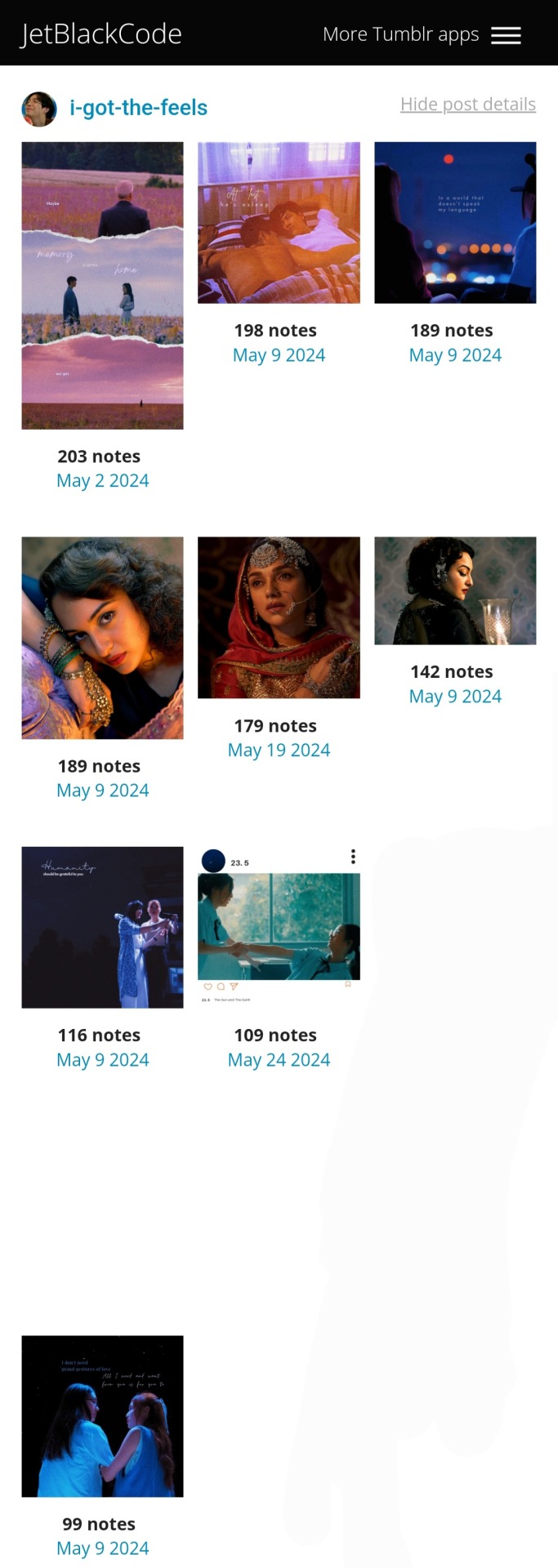Go to the JetBlackCode home title
Image resolution: width=558 pixels, height=1568 pixels.
point(101,34)
